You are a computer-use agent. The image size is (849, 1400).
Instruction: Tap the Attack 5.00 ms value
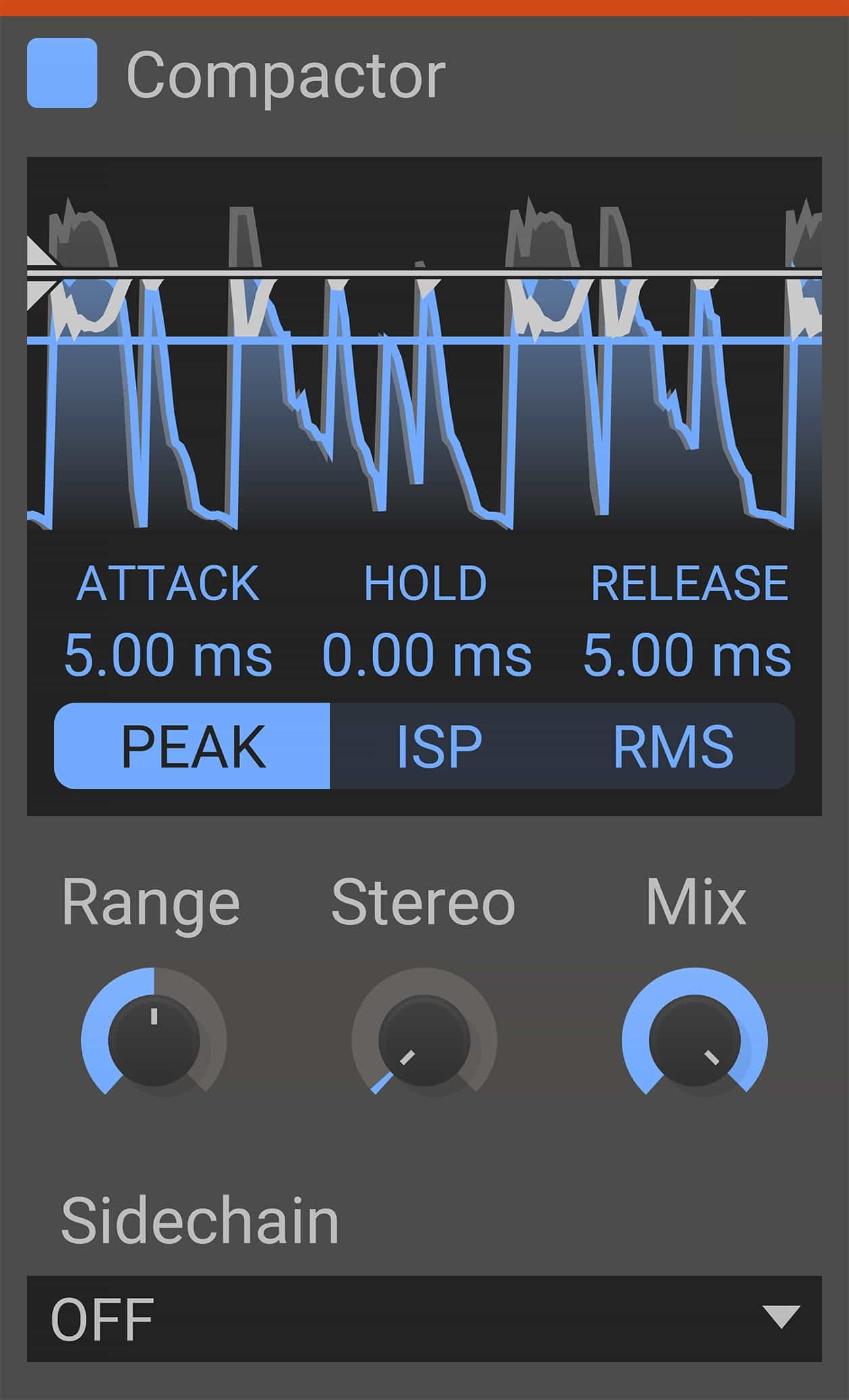tap(168, 655)
